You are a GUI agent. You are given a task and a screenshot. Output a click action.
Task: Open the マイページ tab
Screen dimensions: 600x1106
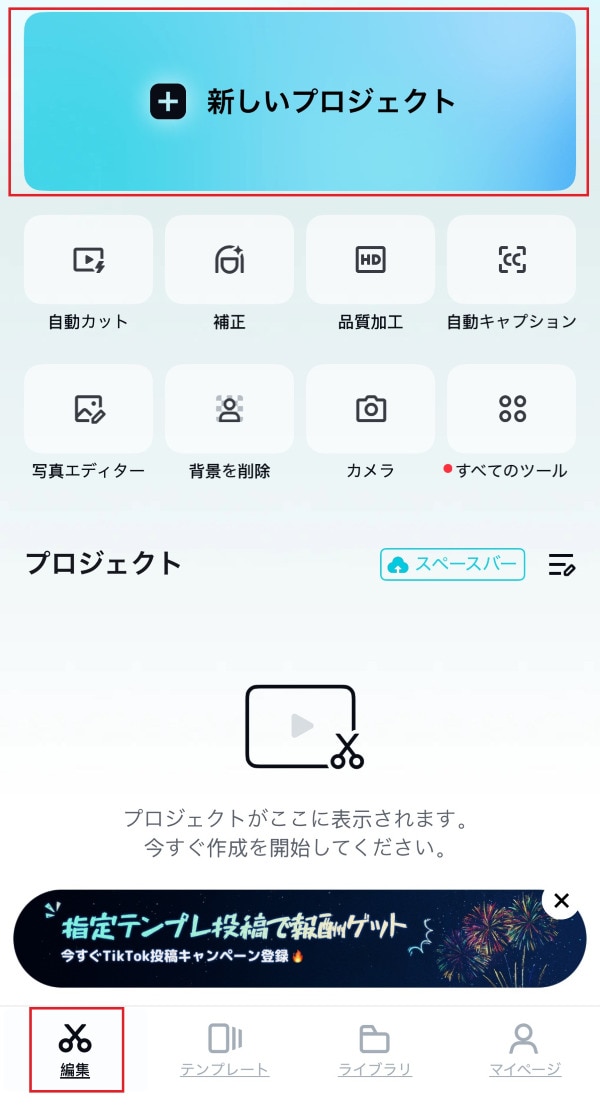524,1049
